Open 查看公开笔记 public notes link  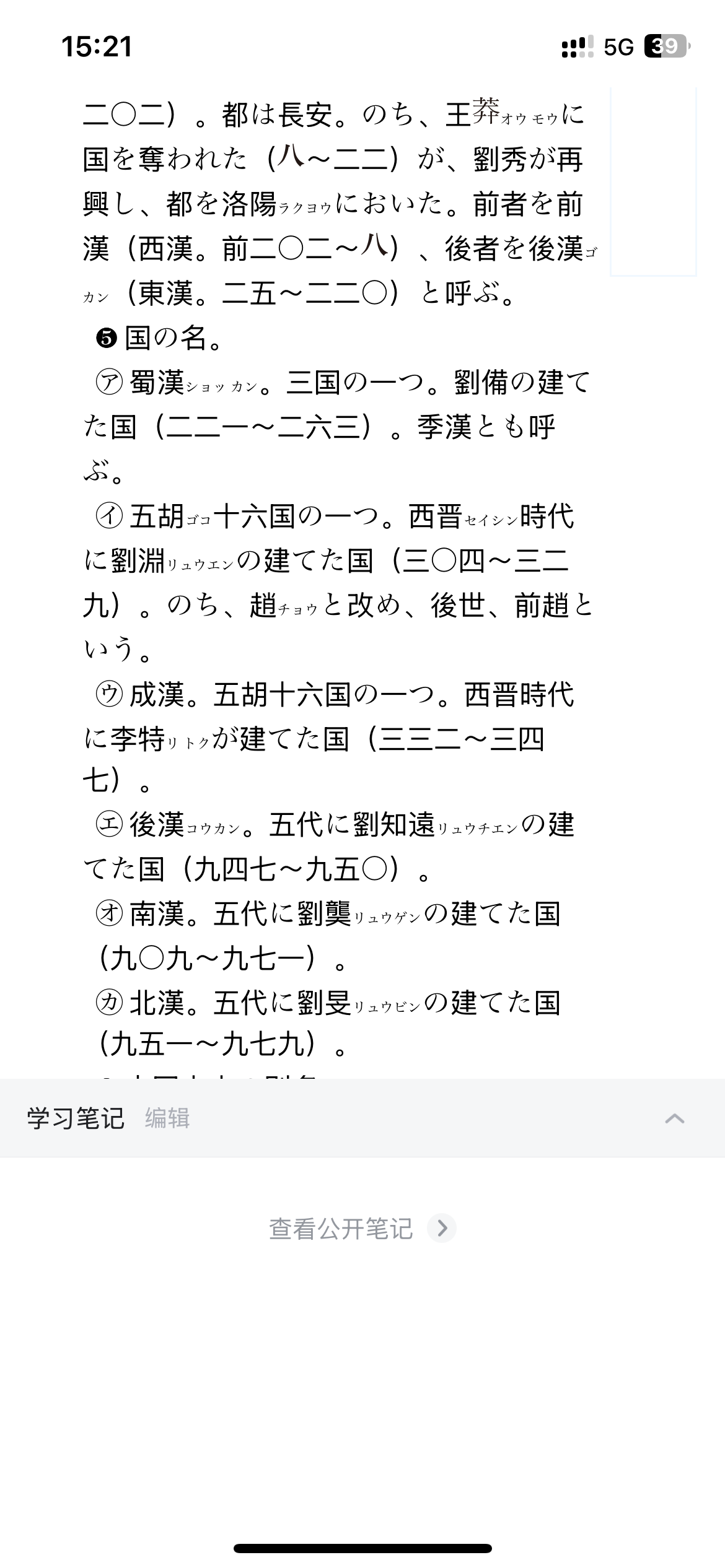pos(362,1229)
